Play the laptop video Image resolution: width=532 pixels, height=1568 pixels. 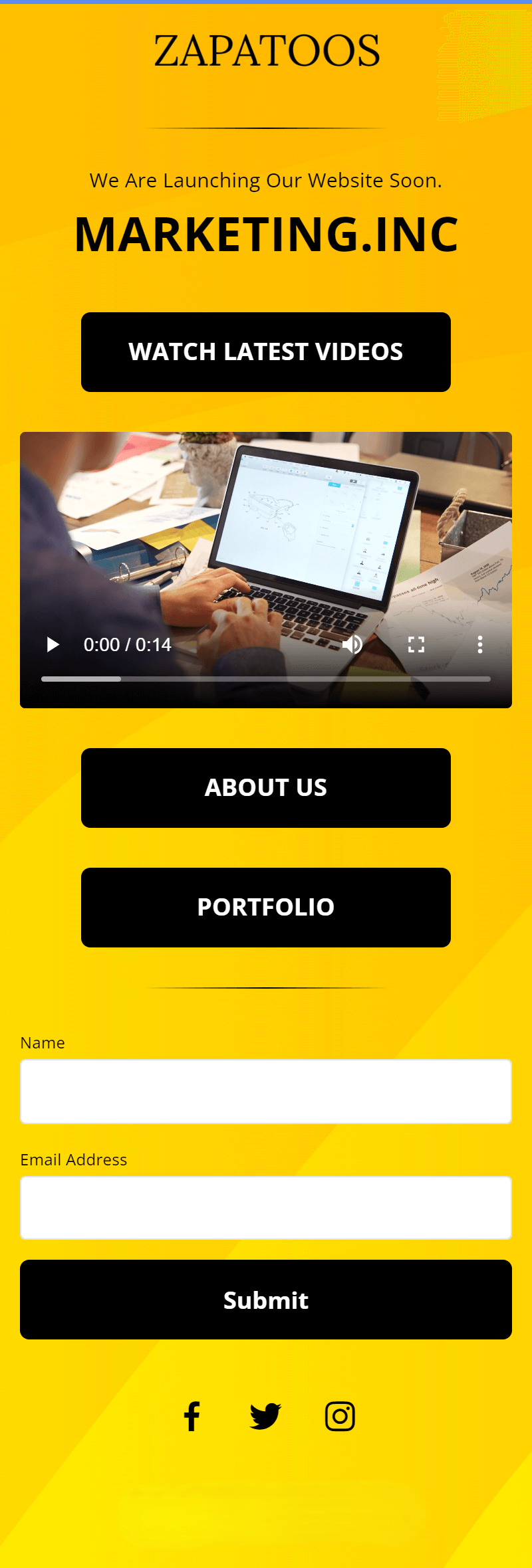[53, 644]
